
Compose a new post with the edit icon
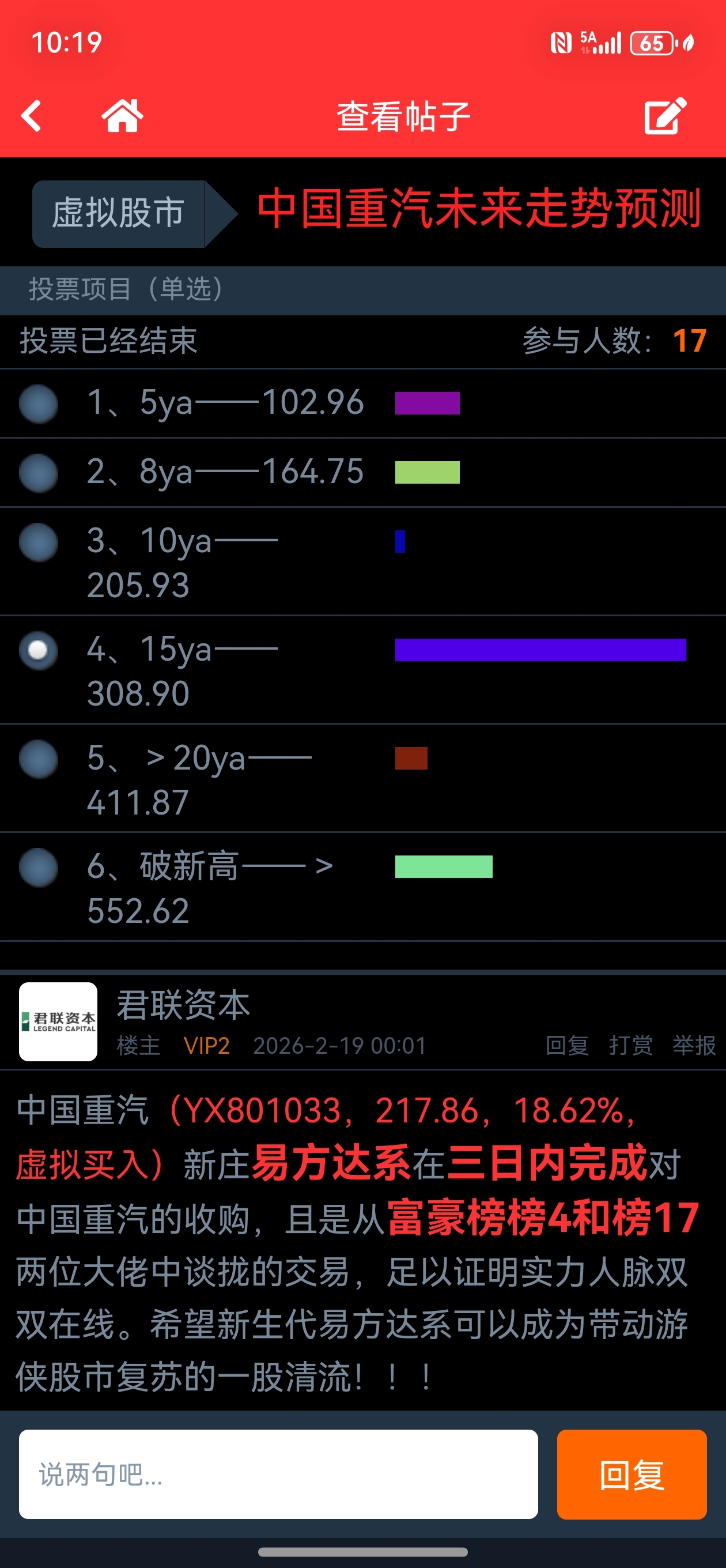tap(665, 116)
